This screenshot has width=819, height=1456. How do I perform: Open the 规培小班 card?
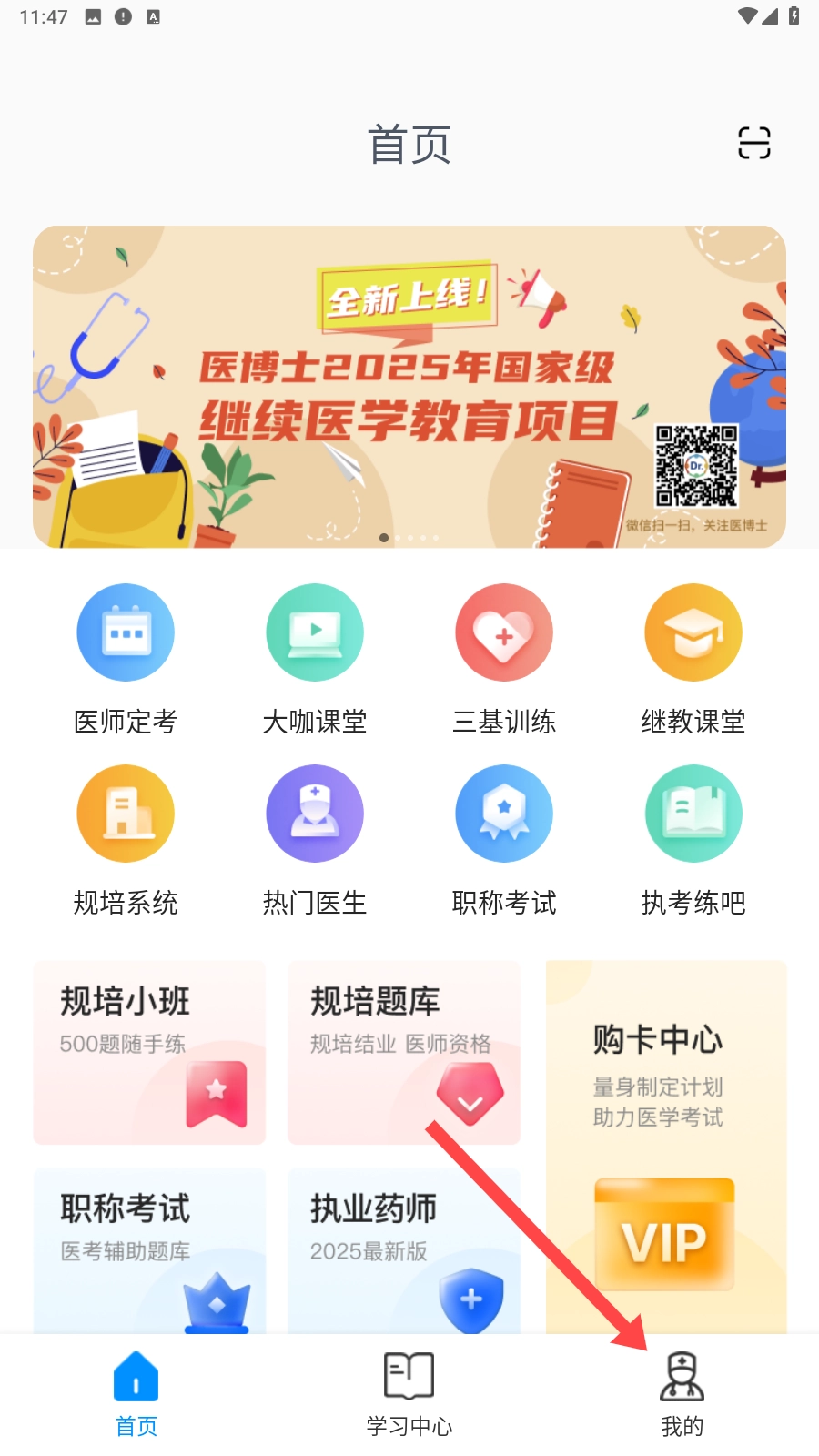(x=149, y=1052)
